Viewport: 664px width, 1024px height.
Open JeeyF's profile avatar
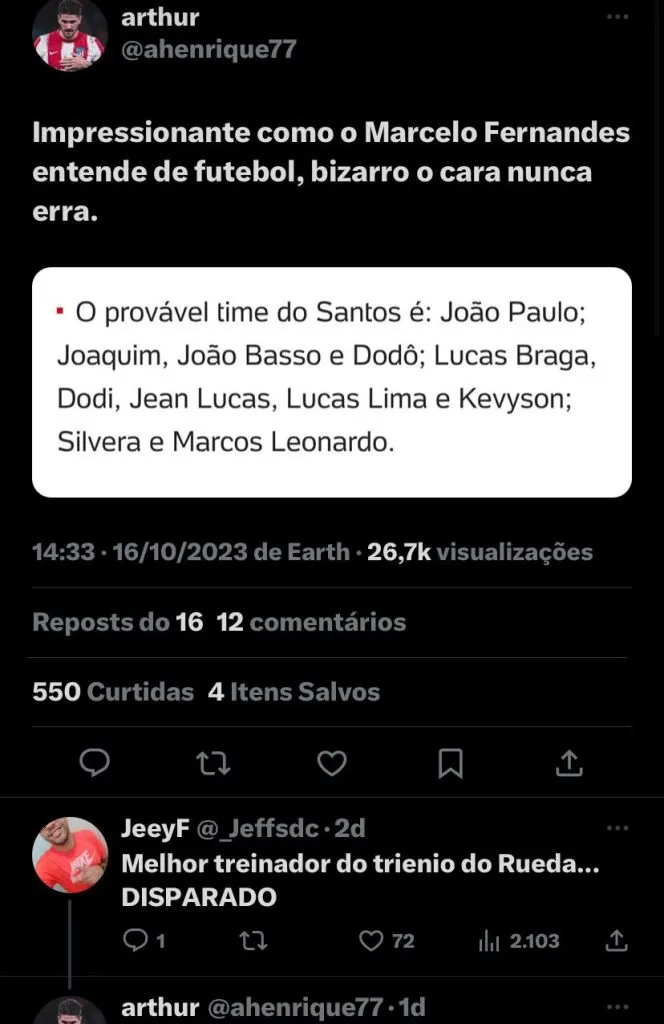[x=69, y=855]
